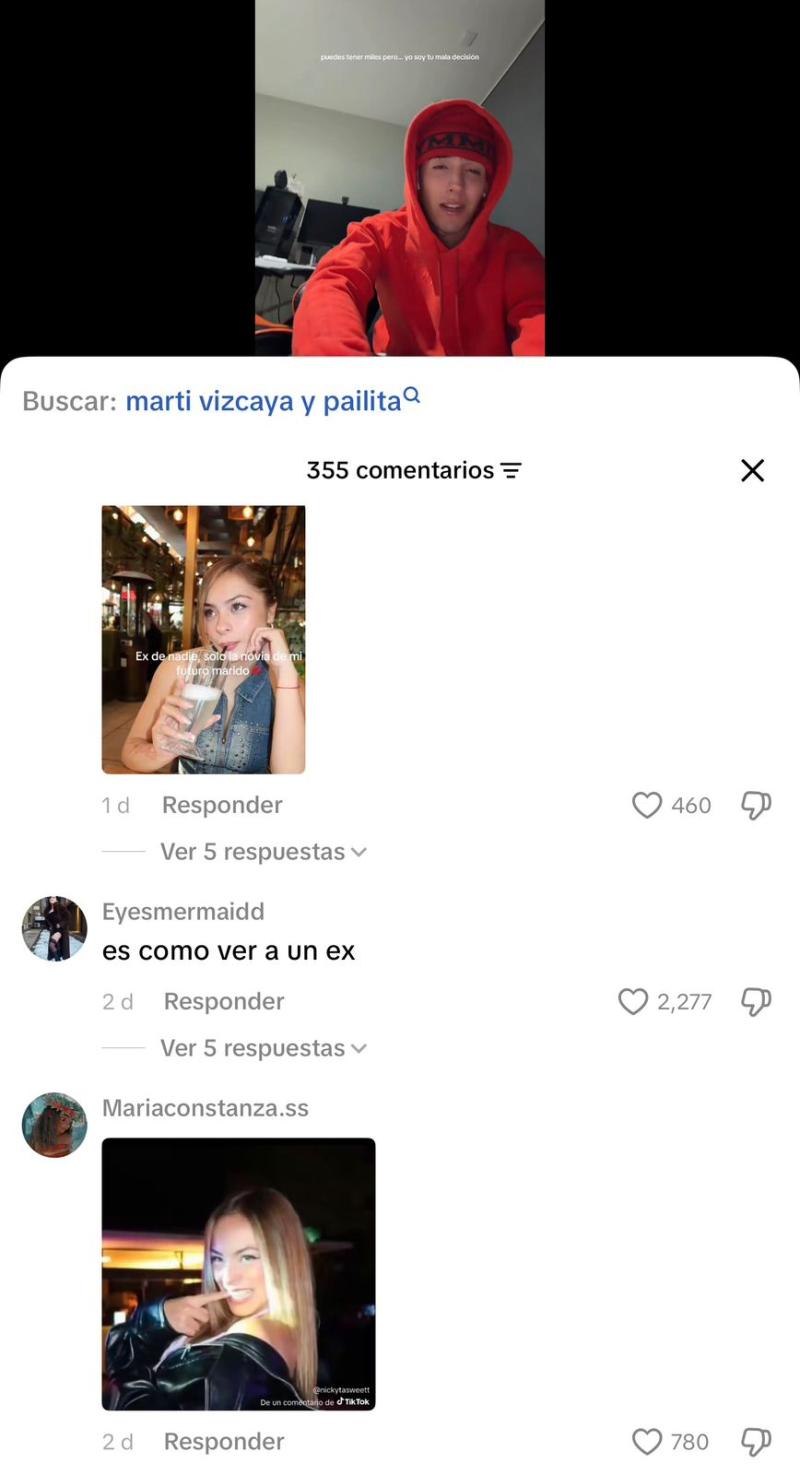Reply to Eyesmermaidd's comment
800x1475 pixels.
(x=222, y=1001)
